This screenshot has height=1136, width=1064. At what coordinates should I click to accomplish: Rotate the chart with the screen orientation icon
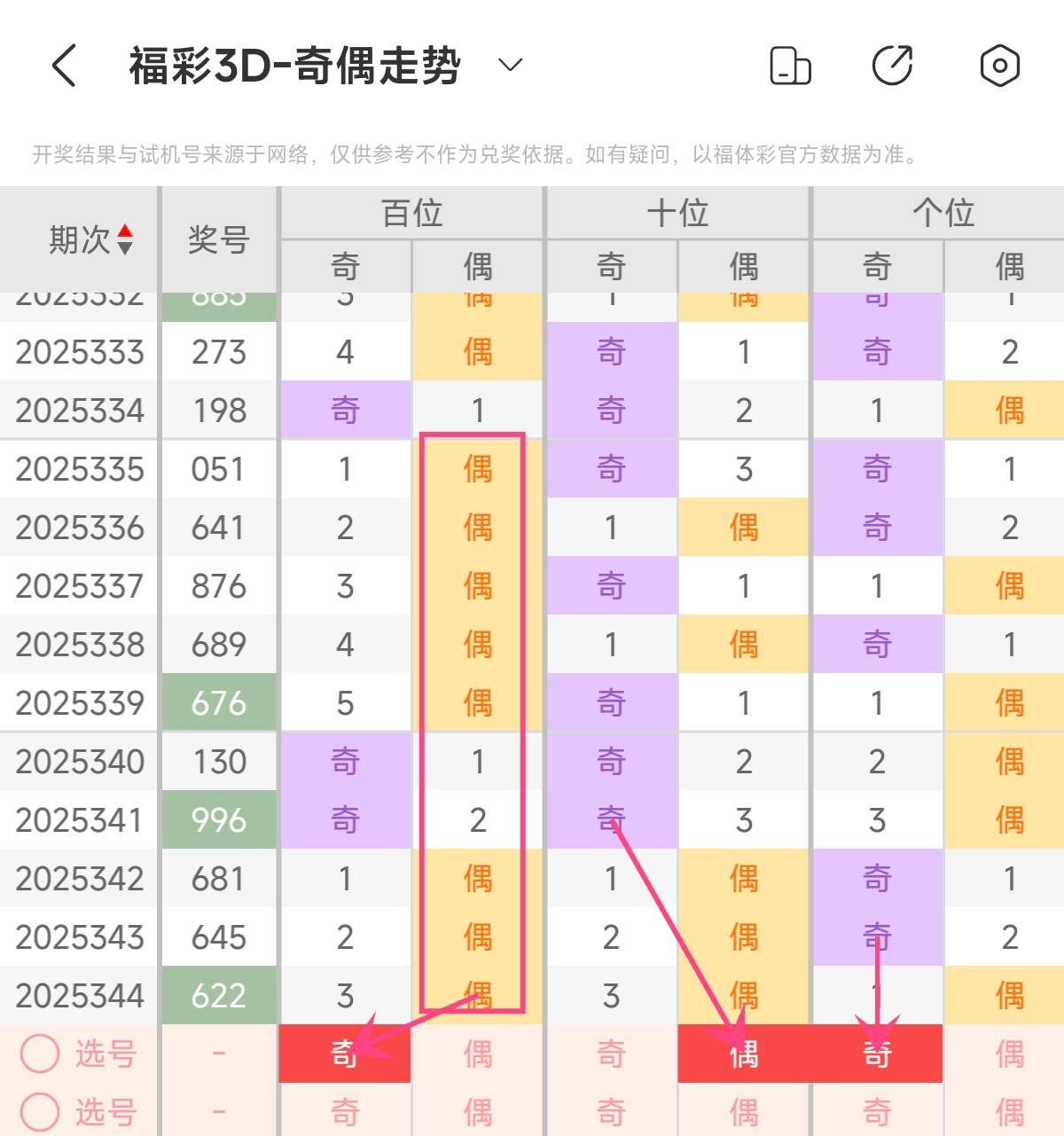click(790, 66)
